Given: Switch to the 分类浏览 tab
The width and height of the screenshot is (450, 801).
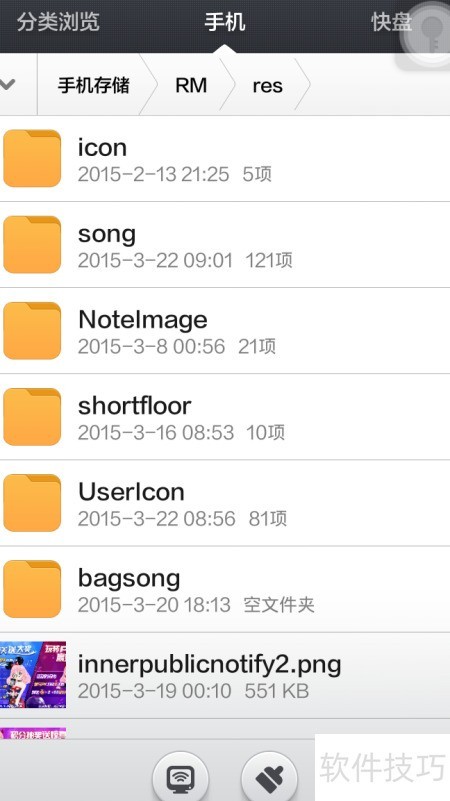Looking at the screenshot, I should 58,22.
